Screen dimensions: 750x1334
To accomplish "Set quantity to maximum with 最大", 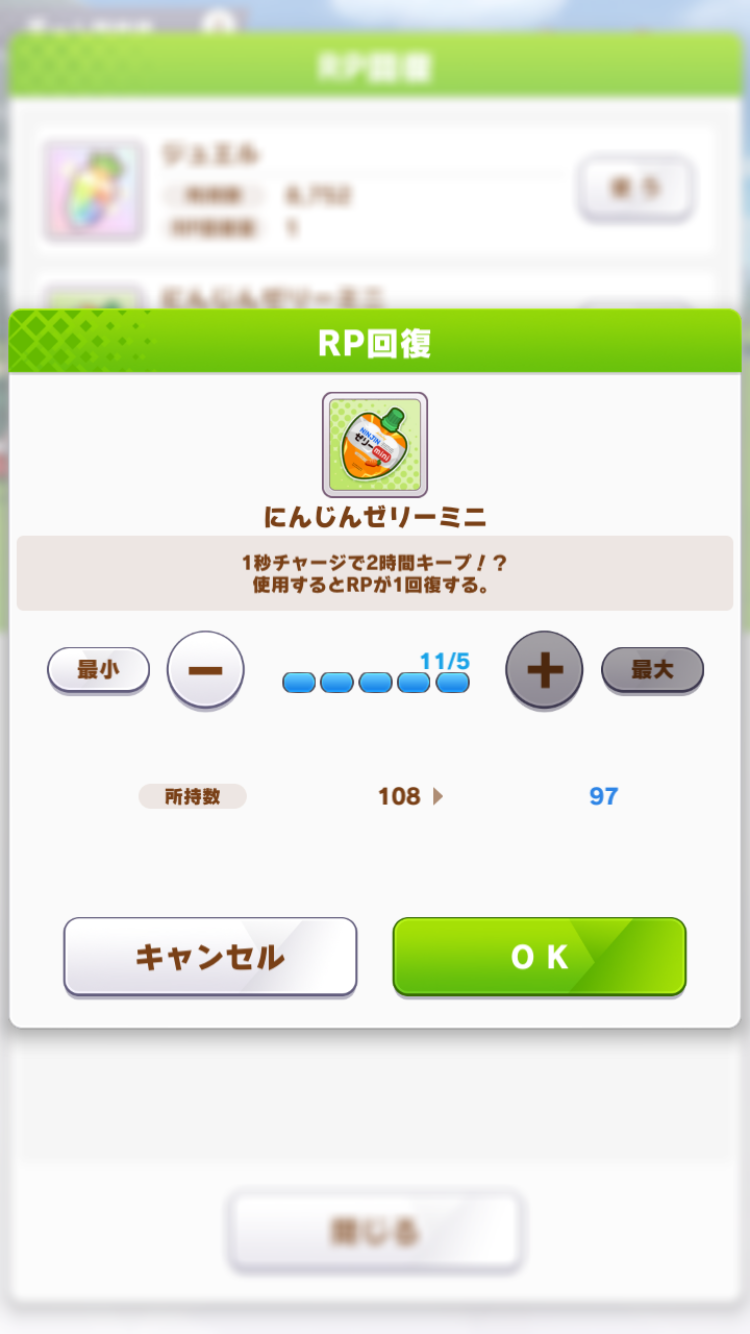I will (652, 670).
